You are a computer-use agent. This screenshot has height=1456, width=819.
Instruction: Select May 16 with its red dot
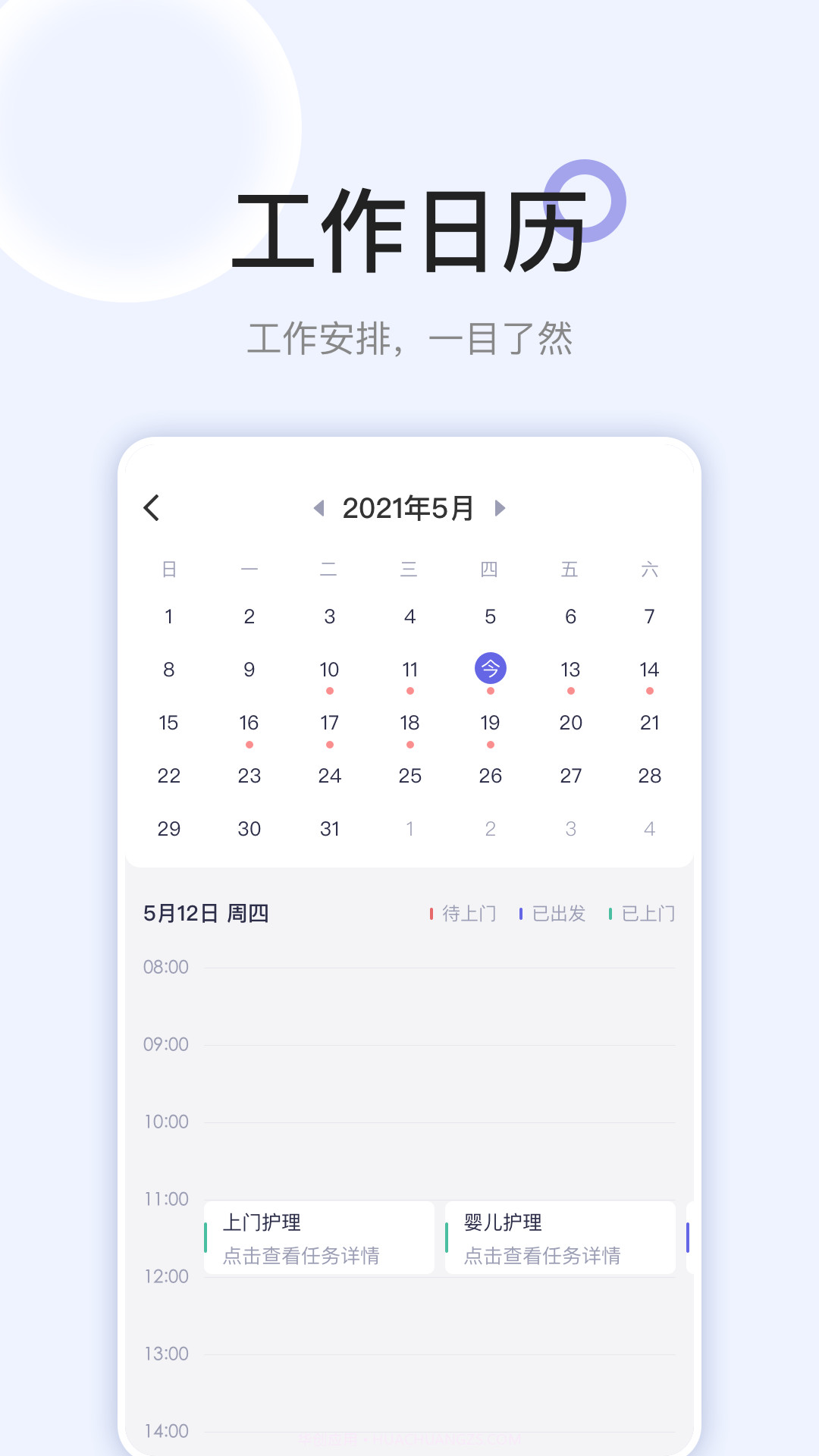pos(249,723)
